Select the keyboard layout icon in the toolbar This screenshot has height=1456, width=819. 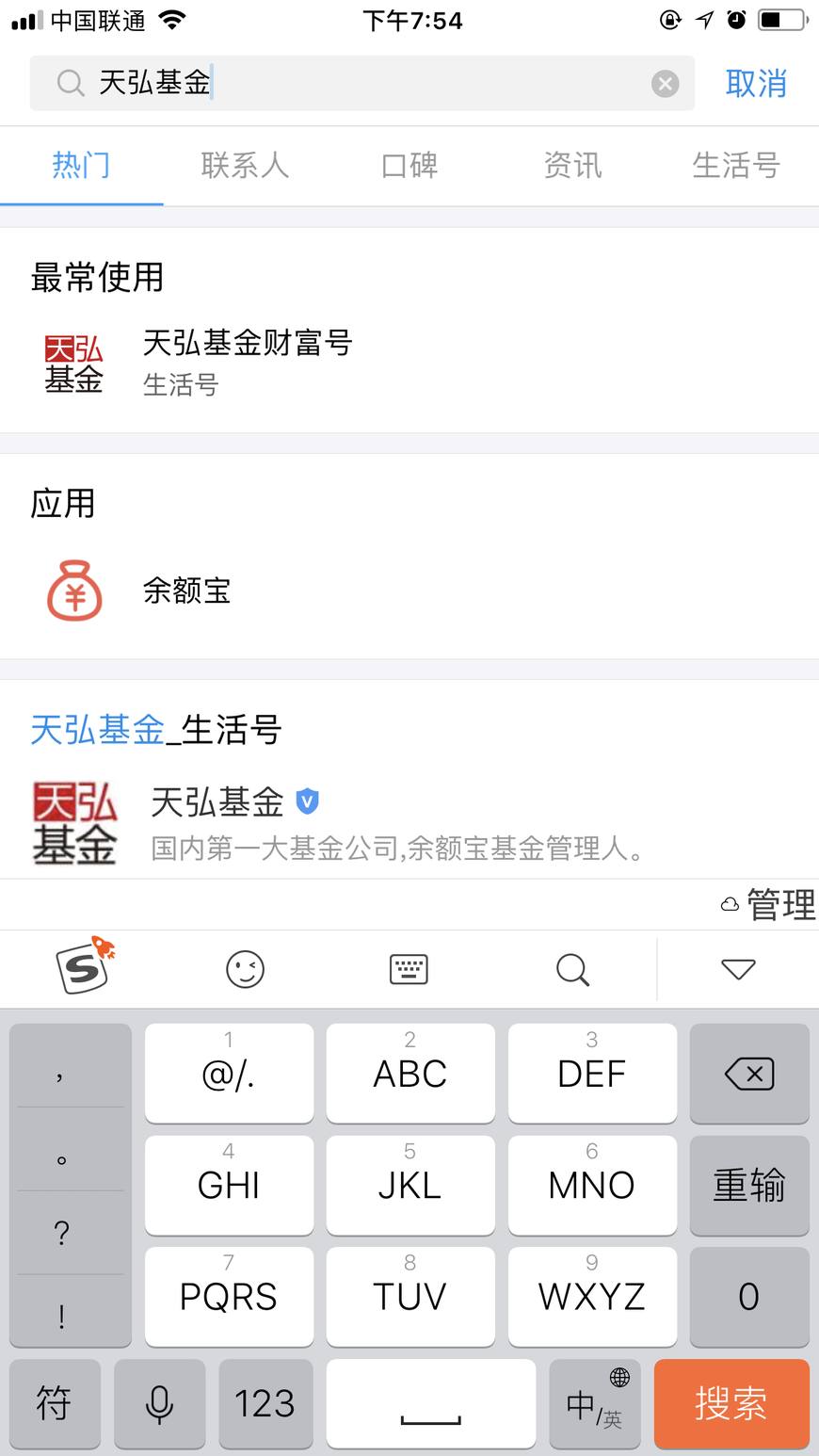pos(409,968)
